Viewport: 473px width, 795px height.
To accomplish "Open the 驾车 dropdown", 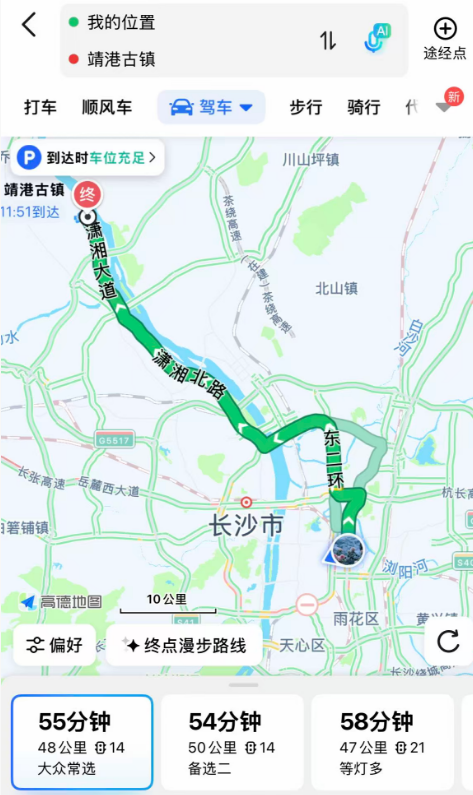I will (211, 107).
